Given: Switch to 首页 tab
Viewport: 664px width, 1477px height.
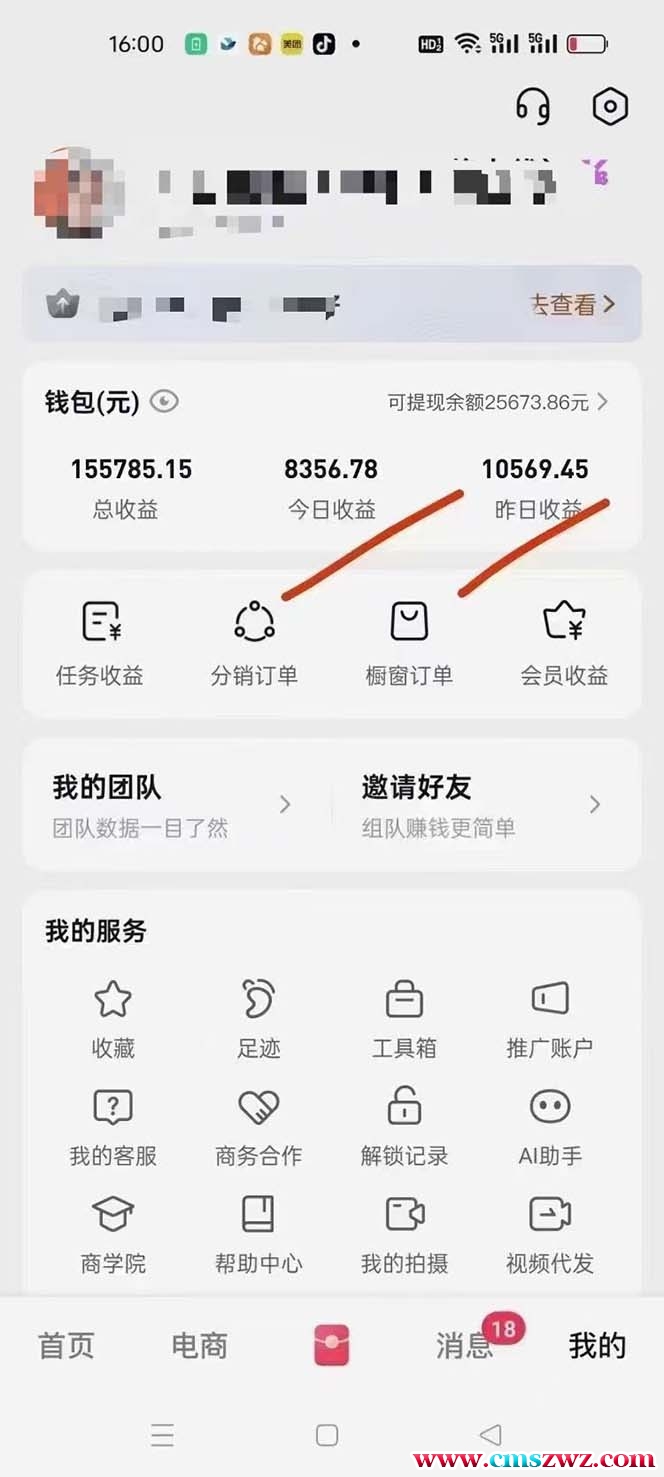Looking at the screenshot, I should click(x=66, y=1345).
